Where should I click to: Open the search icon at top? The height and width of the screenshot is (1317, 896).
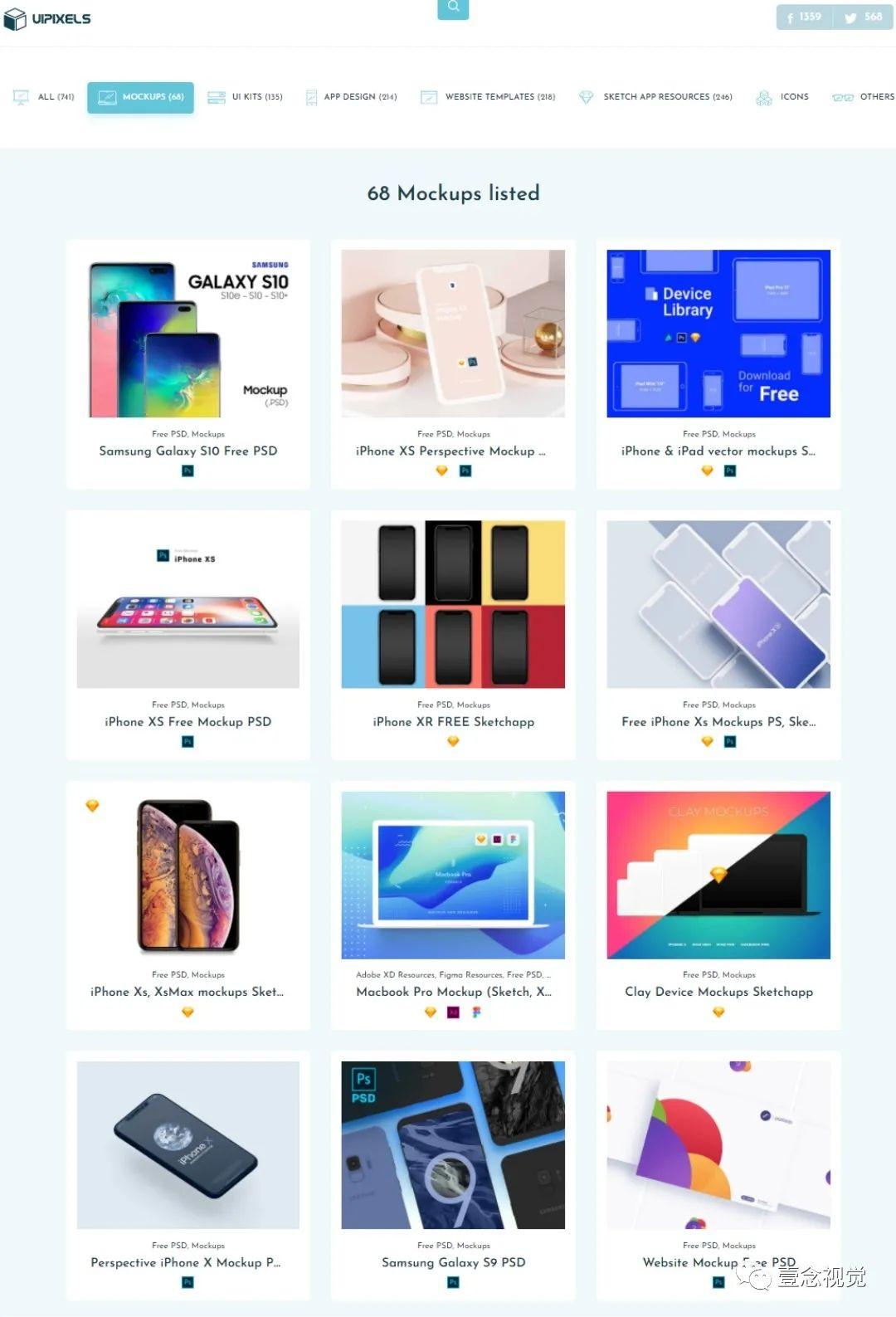(453, 7)
